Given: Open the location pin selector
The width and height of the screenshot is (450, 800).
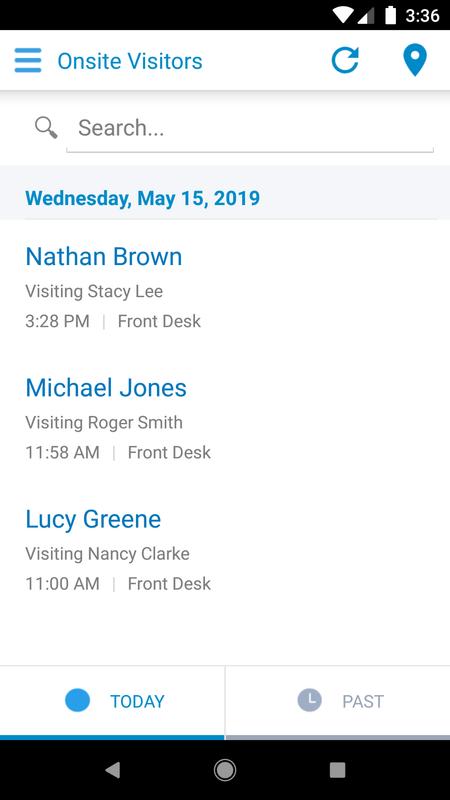Looking at the screenshot, I should click(415, 60).
